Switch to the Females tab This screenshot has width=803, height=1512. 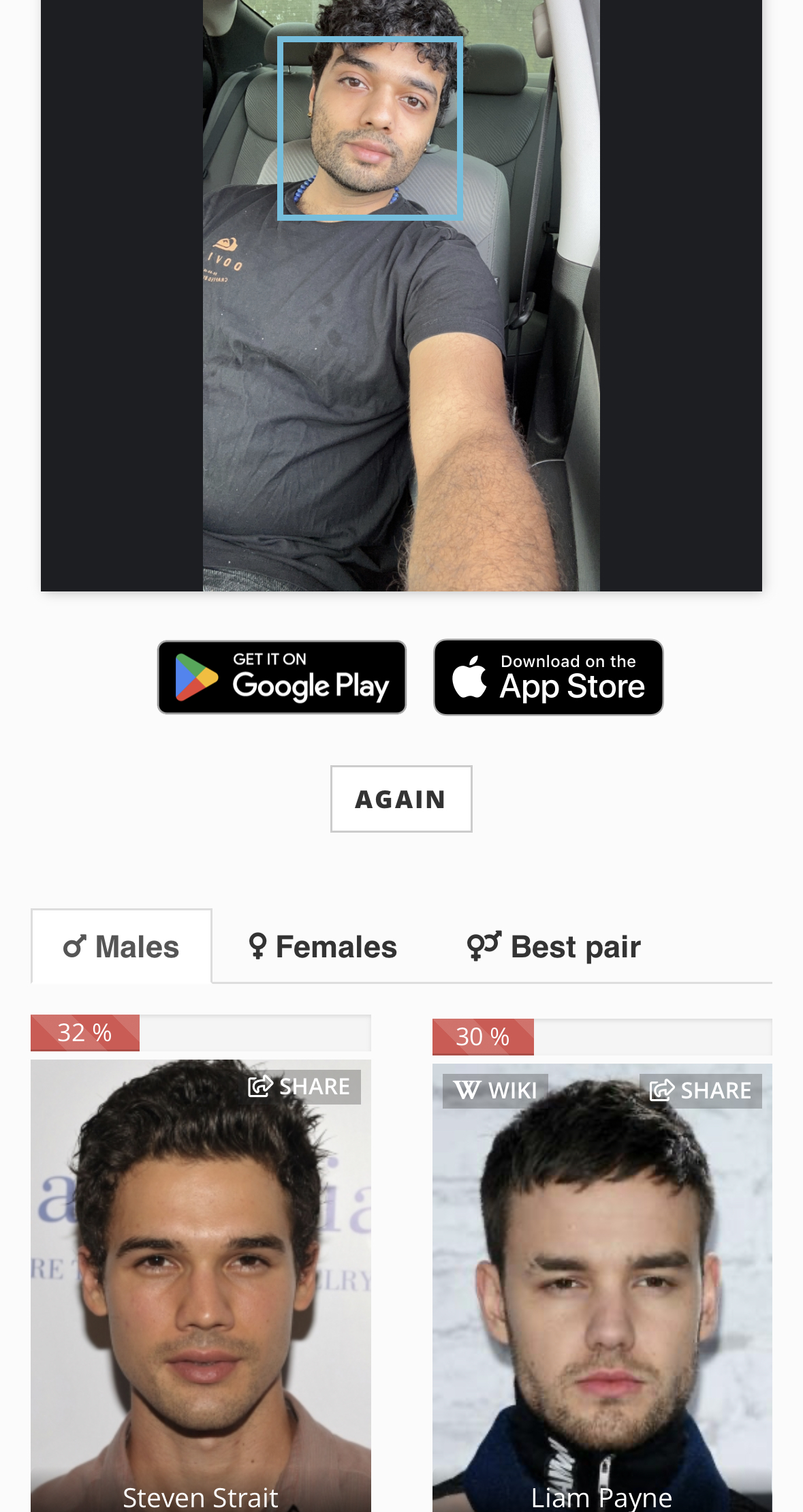323,946
